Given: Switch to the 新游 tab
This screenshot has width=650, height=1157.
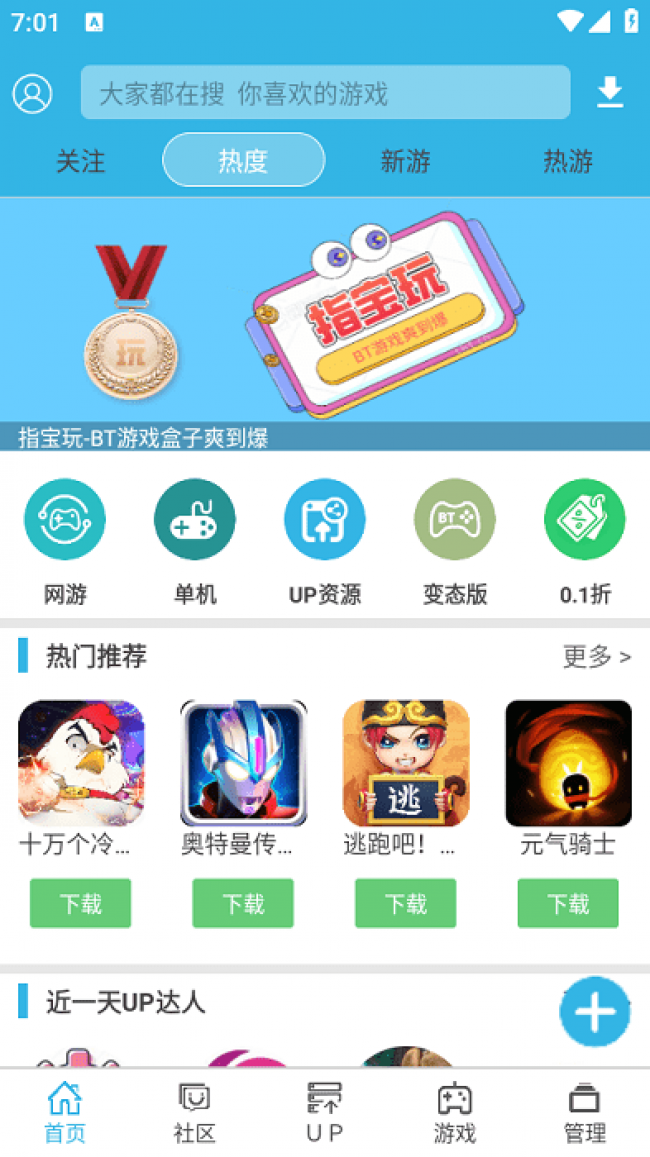Looking at the screenshot, I should coord(406,160).
